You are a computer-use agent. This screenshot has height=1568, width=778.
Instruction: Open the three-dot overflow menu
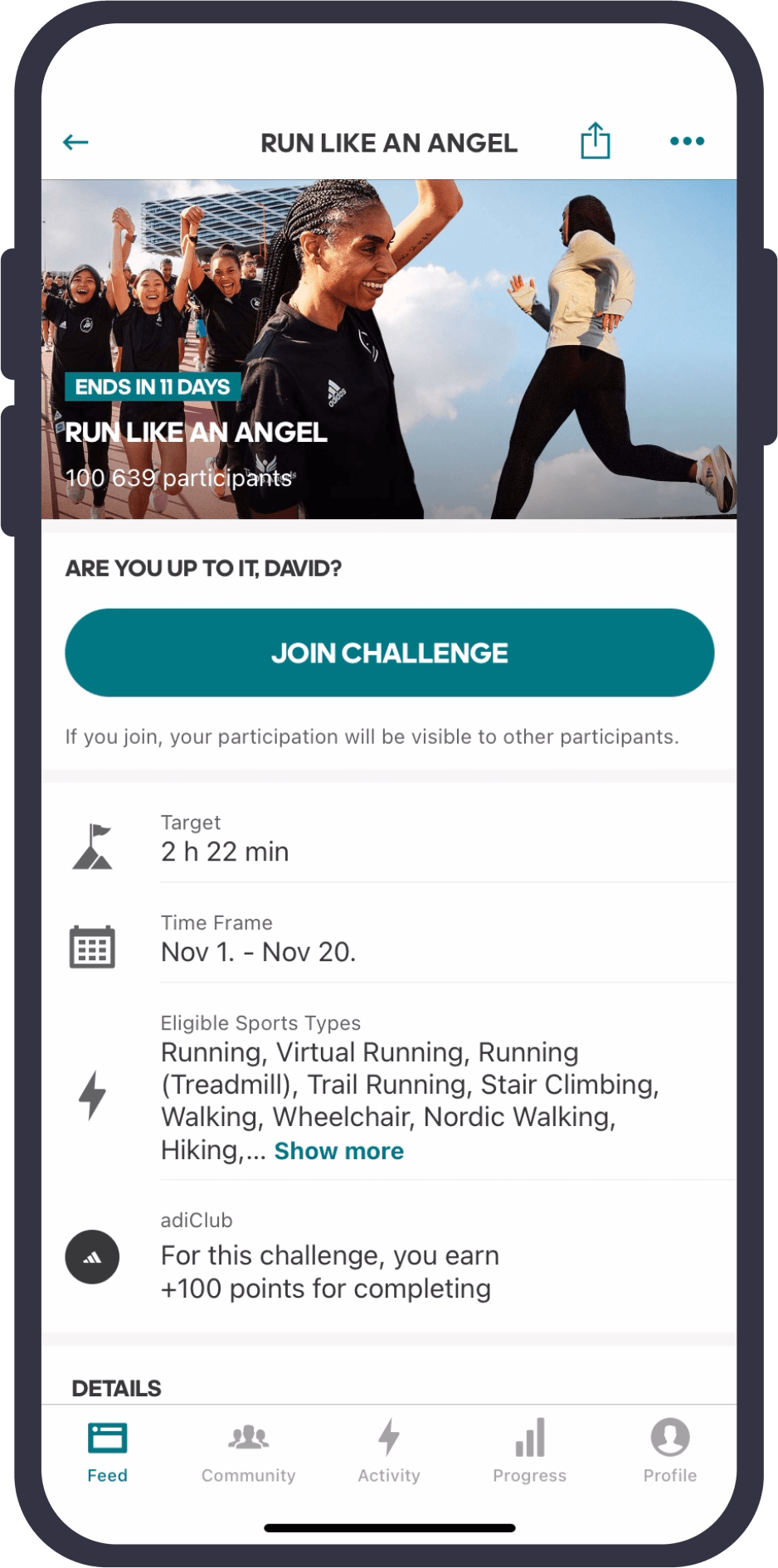[x=687, y=142]
